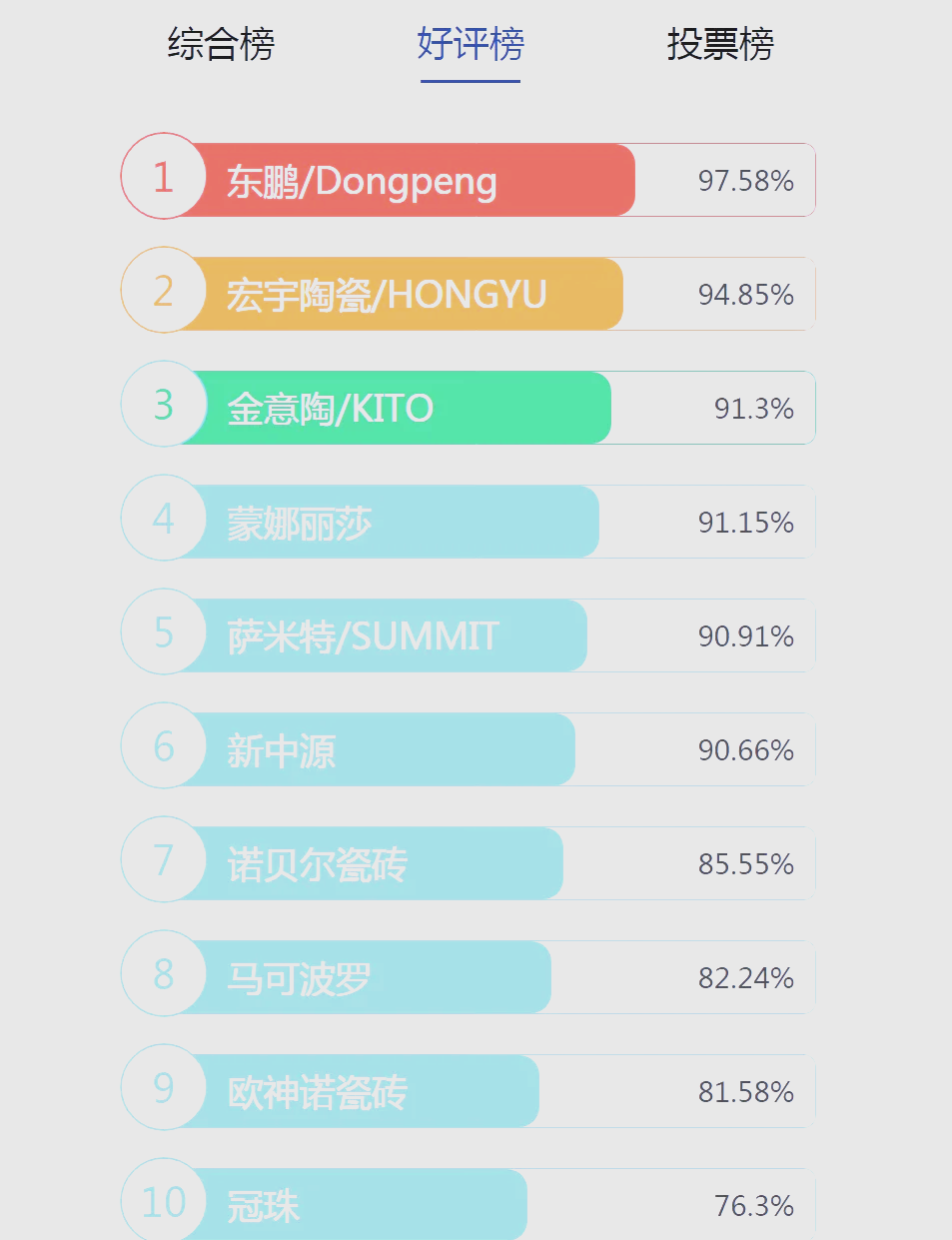Tap the 欧神诺瓷砖 brand entry
952x1240 pixels.
[x=318, y=1092]
